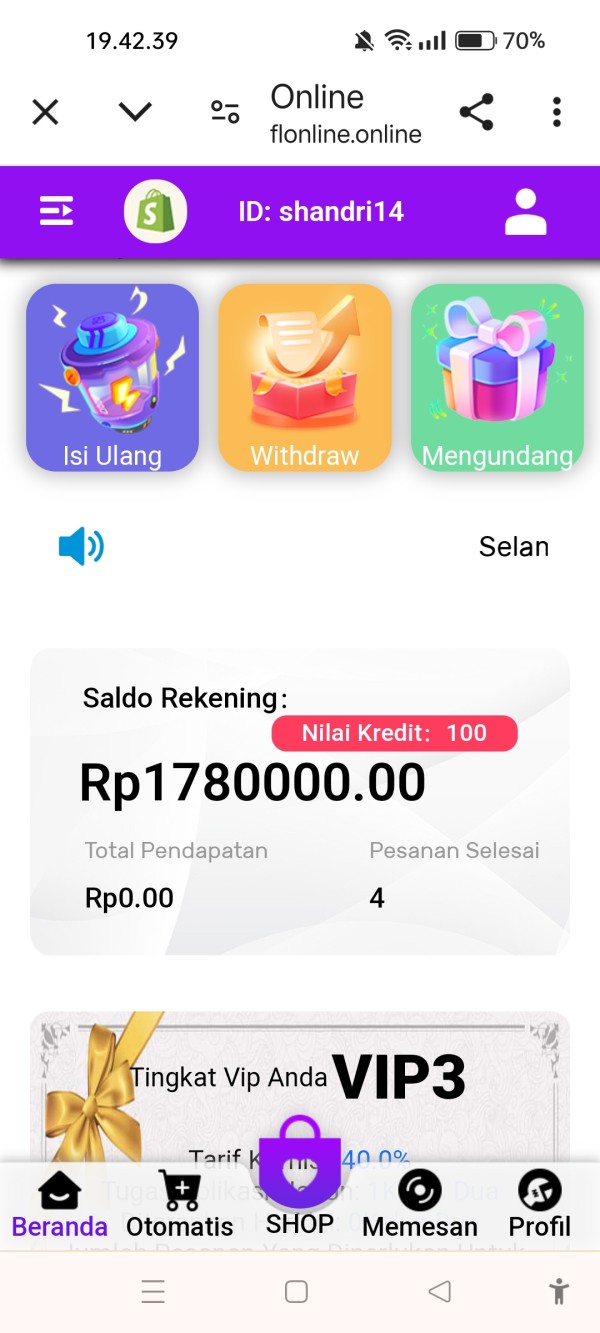Go back with the system back button
The image size is (600, 1333).
click(x=439, y=1291)
